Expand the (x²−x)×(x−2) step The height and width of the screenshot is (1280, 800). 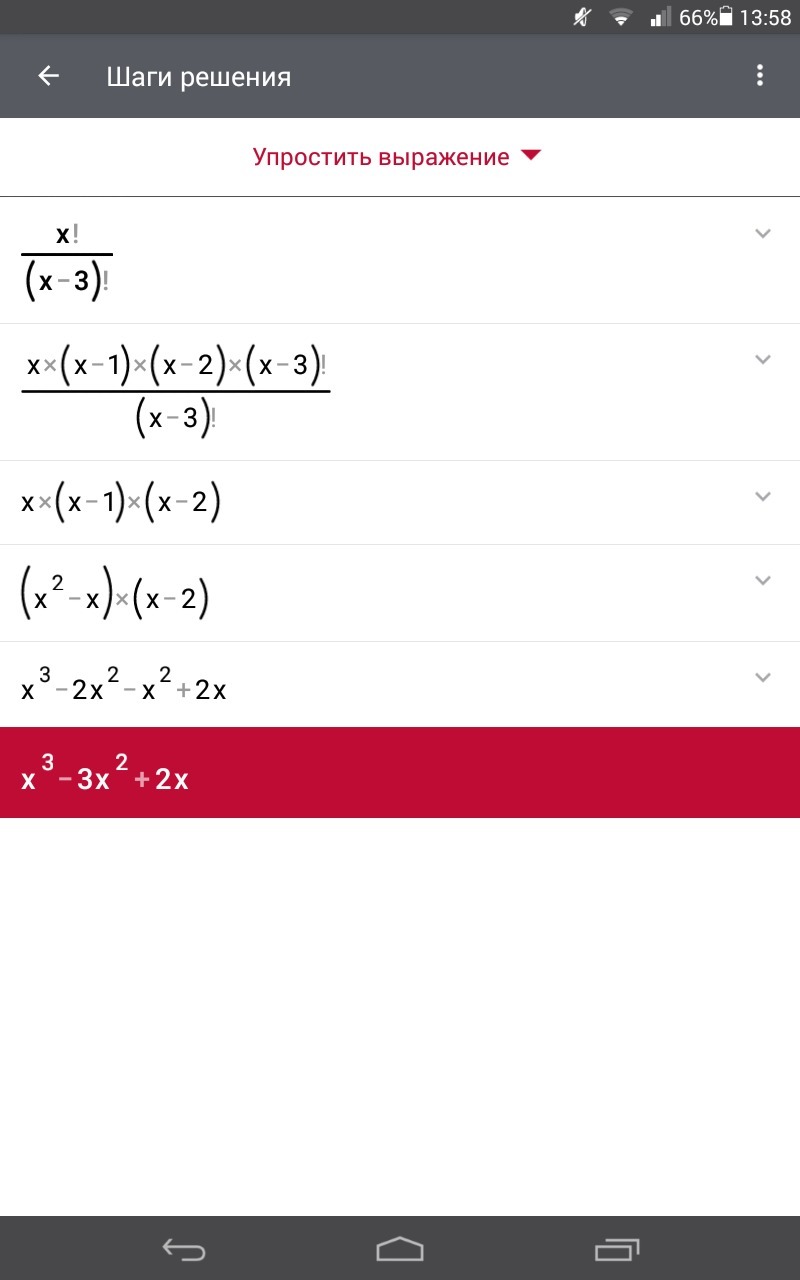763,580
